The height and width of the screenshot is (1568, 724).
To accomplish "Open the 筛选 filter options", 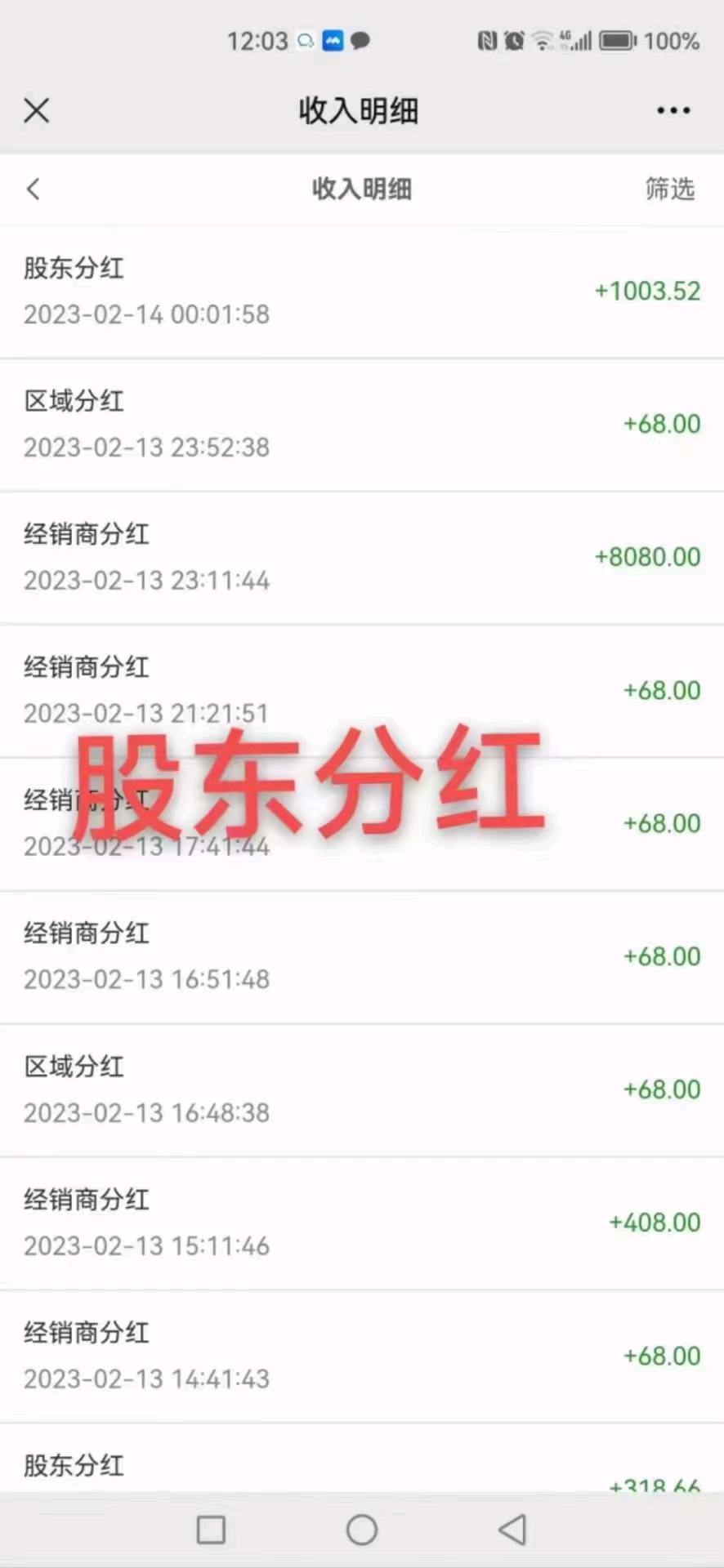I will (x=669, y=189).
